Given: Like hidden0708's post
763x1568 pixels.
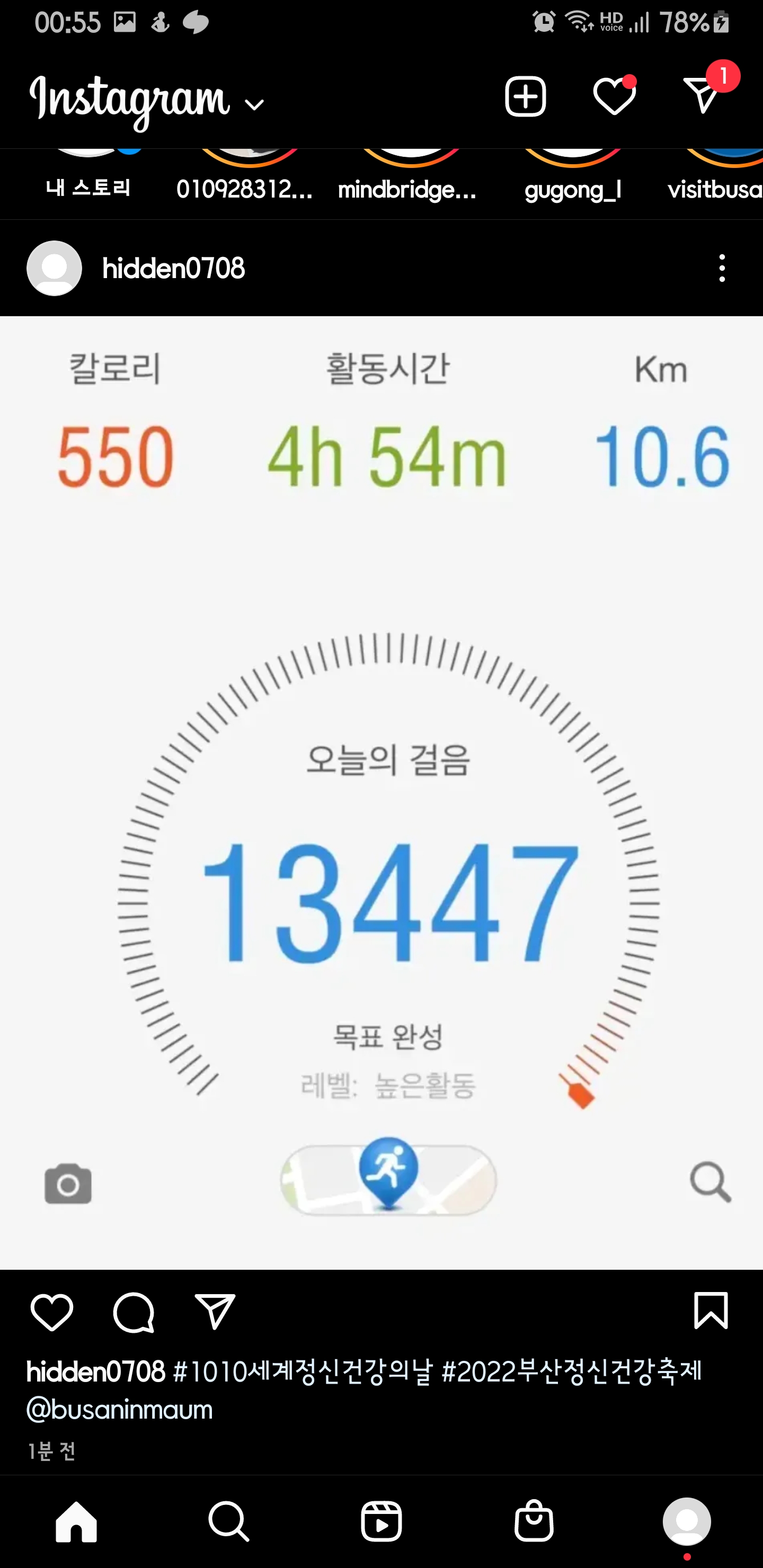Looking at the screenshot, I should coord(52,1312).
